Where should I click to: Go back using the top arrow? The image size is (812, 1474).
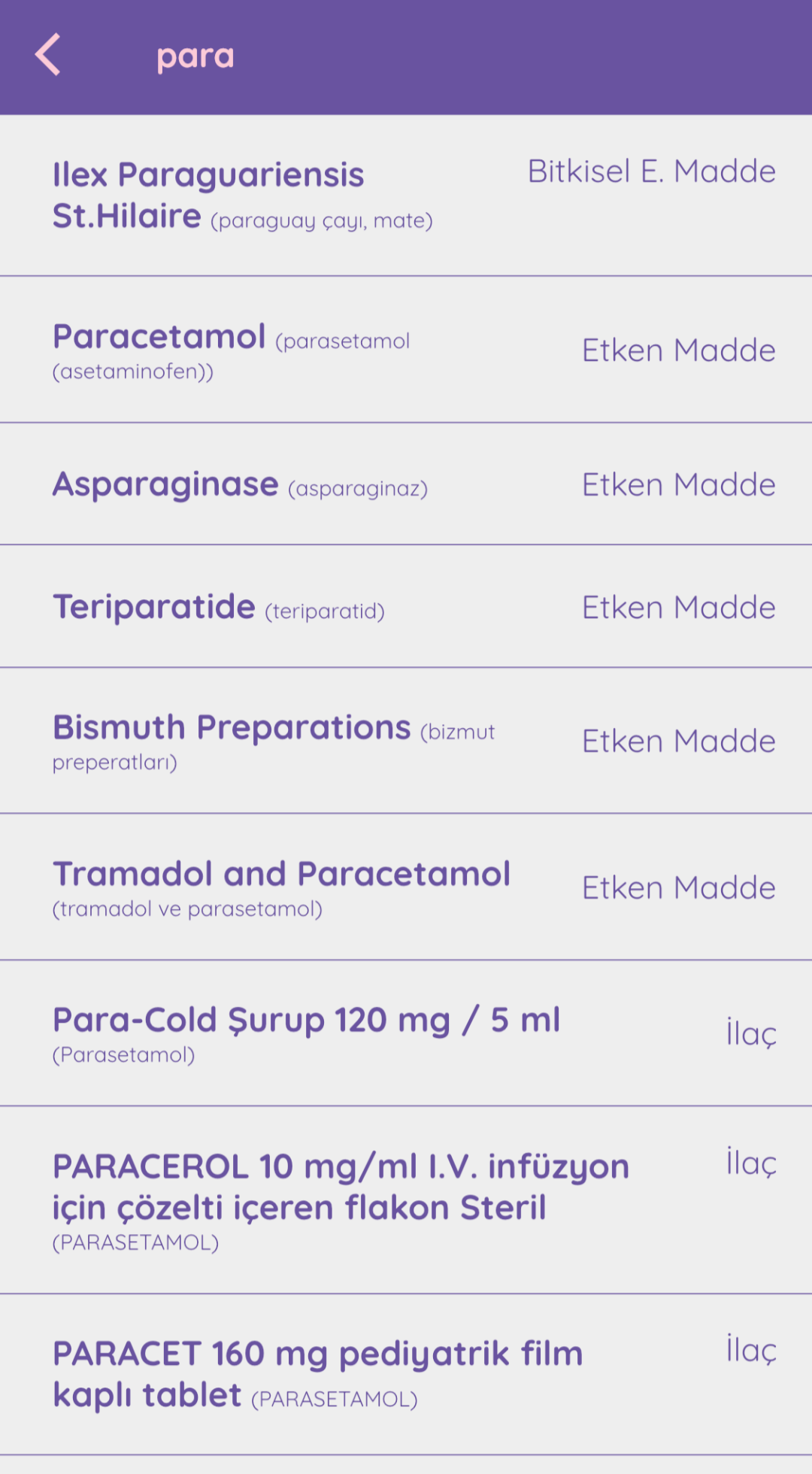(x=48, y=55)
